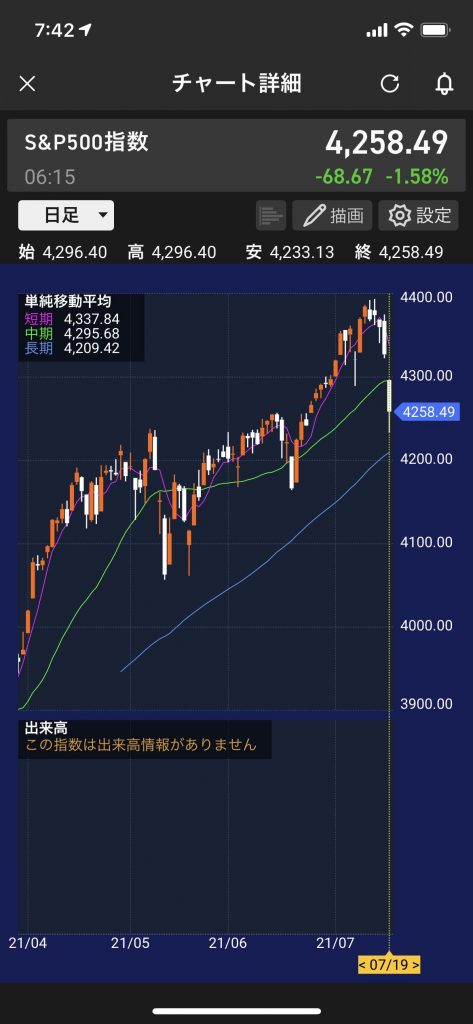The width and height of the screenshot is (473, 1024).
Task: Refresh the chart data
Action: coord(390,84)
